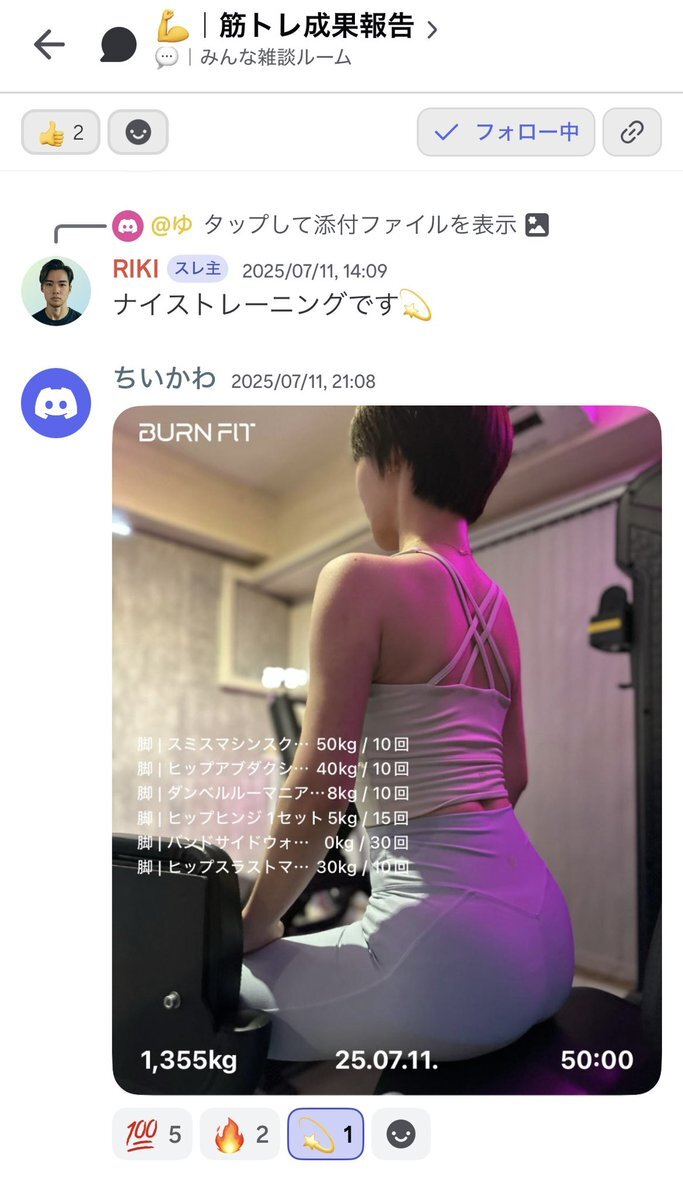Add a new reaction to ちいかわ's message
The image size is (683, 1200).
[401, 1134]
